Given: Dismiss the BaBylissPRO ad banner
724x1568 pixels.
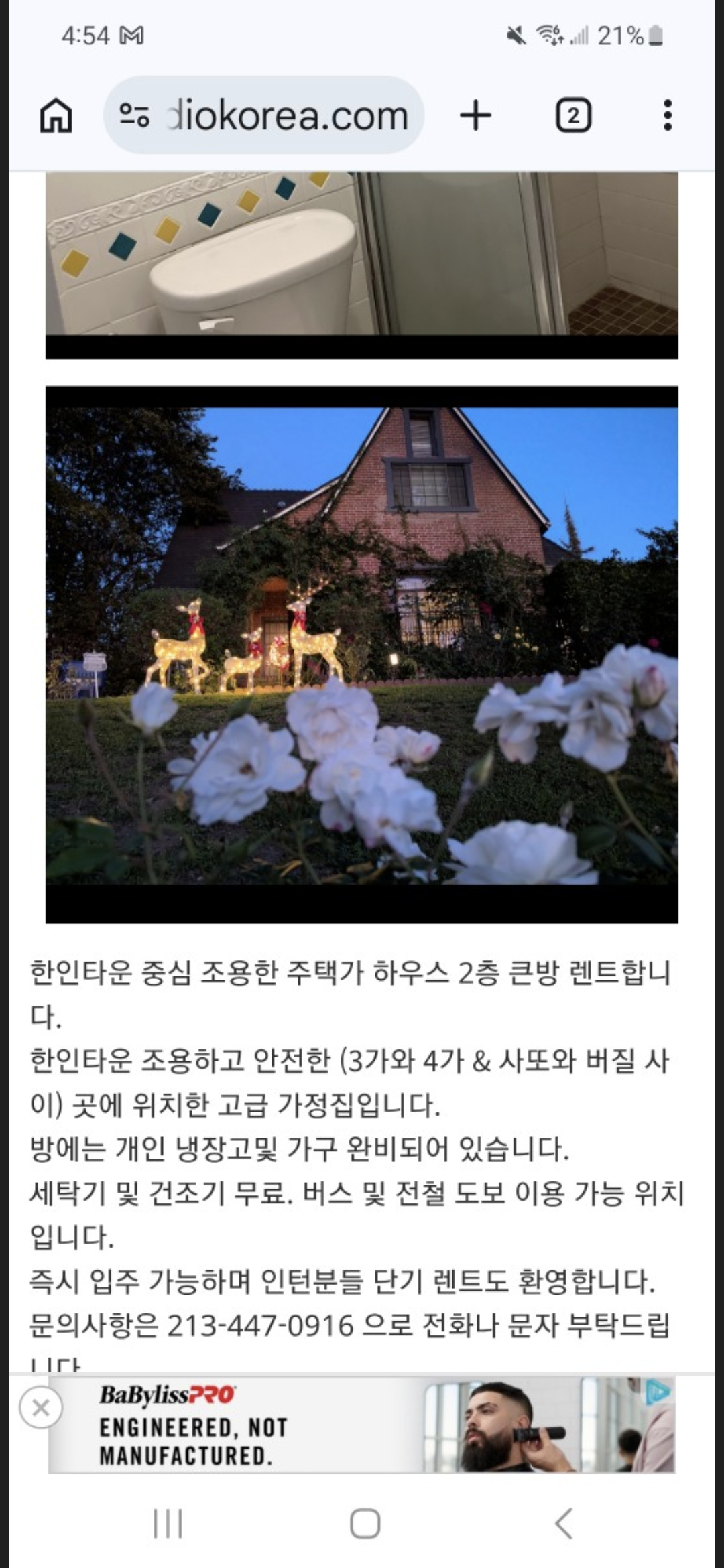Looking at the screenshot, I should (x=41, y=1408).
